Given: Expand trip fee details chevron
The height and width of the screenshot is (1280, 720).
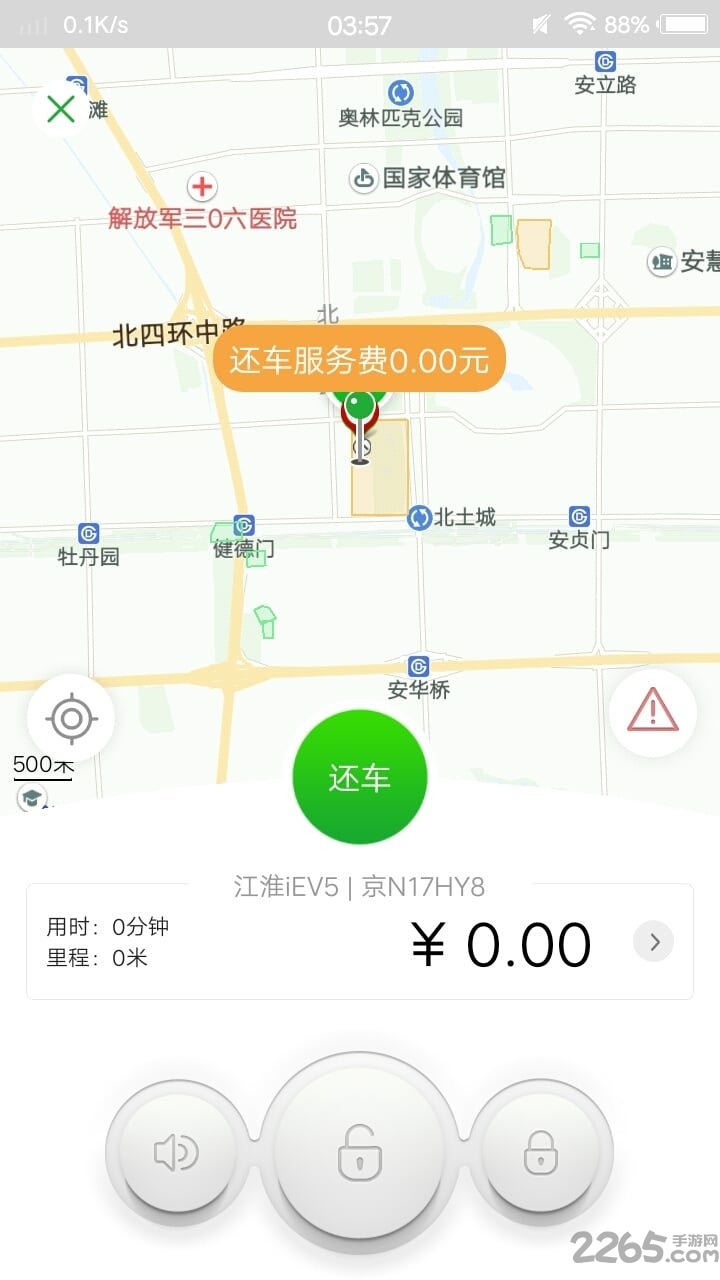Looking at the screenshot, I should pos(654,942).
